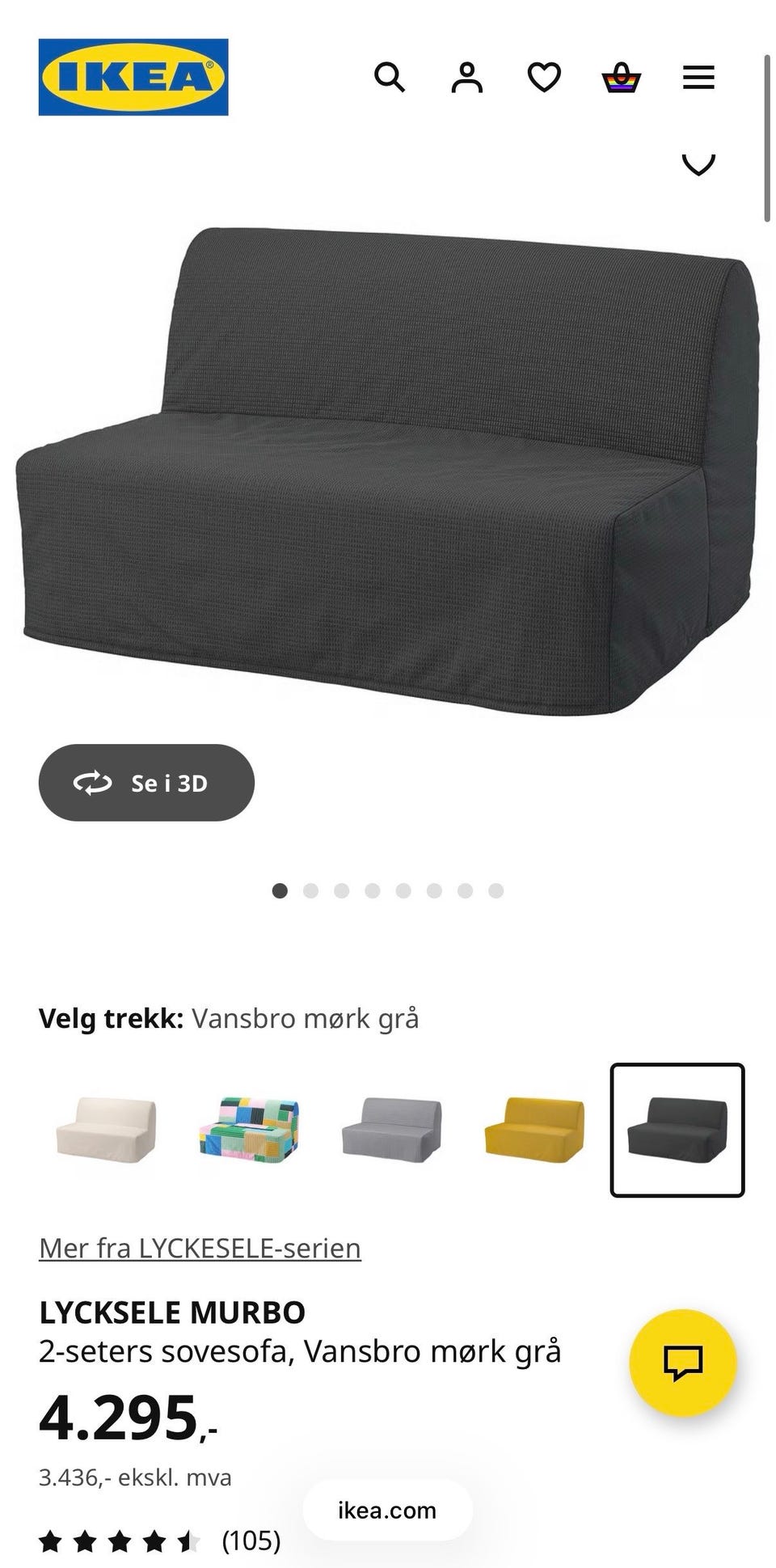Select the beige cover swatch
Image resolution: width=776 pixels, height=1568 pixels.
(106, 1130)
